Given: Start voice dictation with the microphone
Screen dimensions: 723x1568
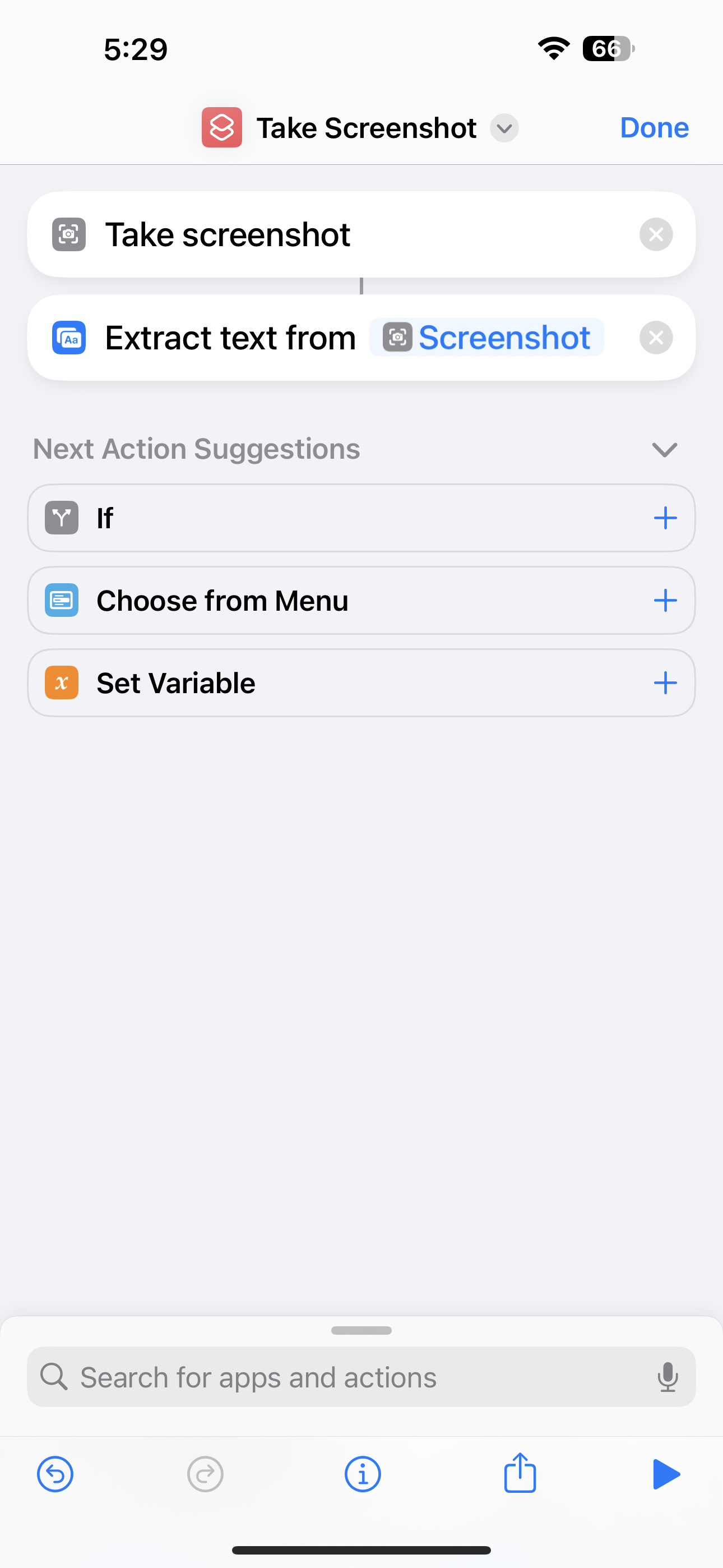Looking at the screenshot, I should (668, 1377).
